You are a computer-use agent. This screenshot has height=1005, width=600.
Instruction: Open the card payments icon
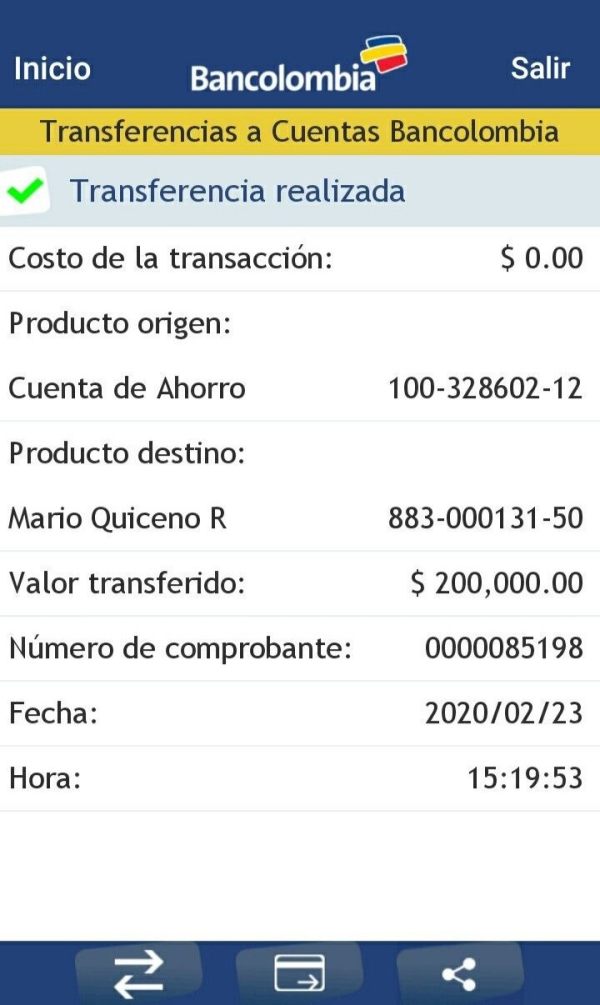pyautogui.click(x=299, y=973)
